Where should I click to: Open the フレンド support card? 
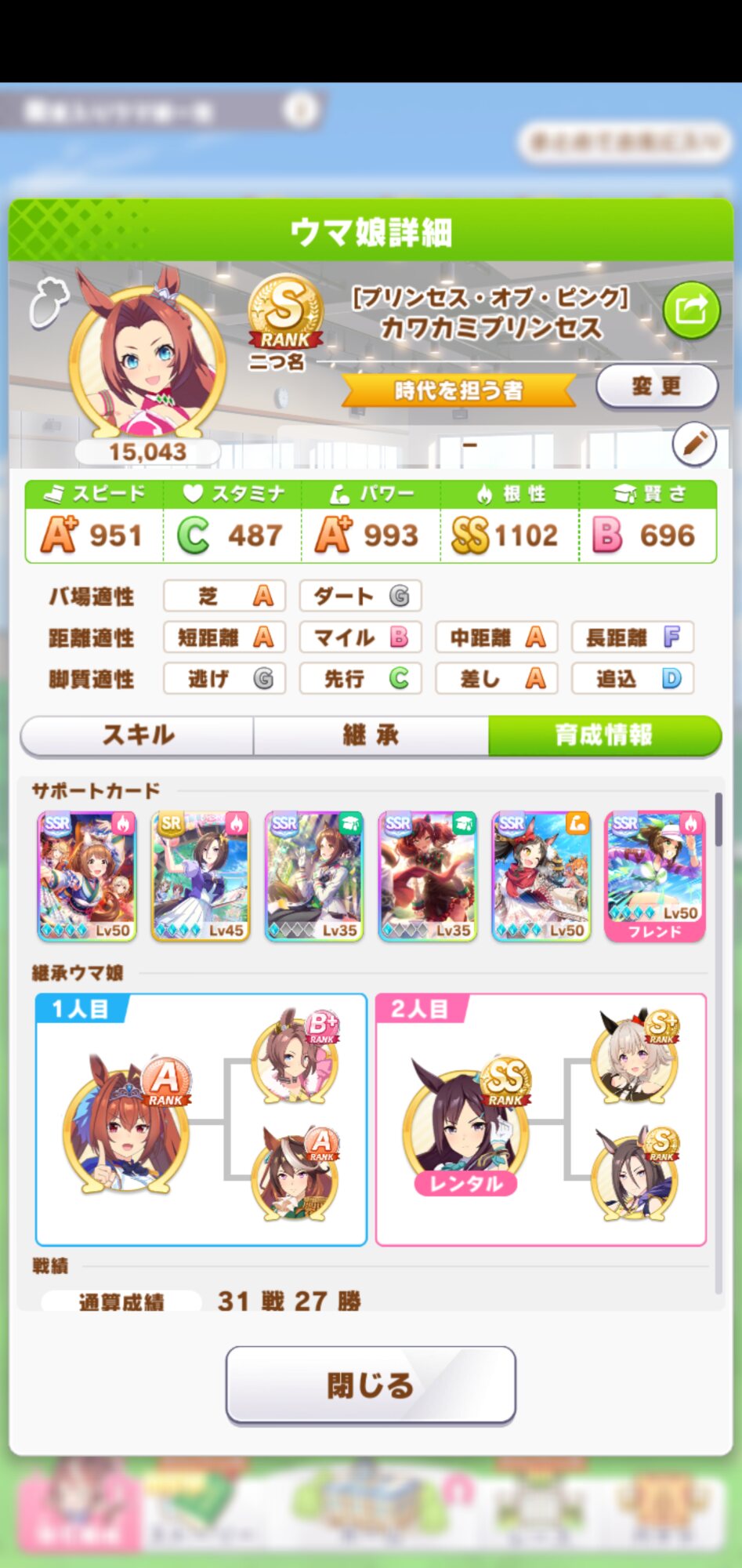point(655,876)
